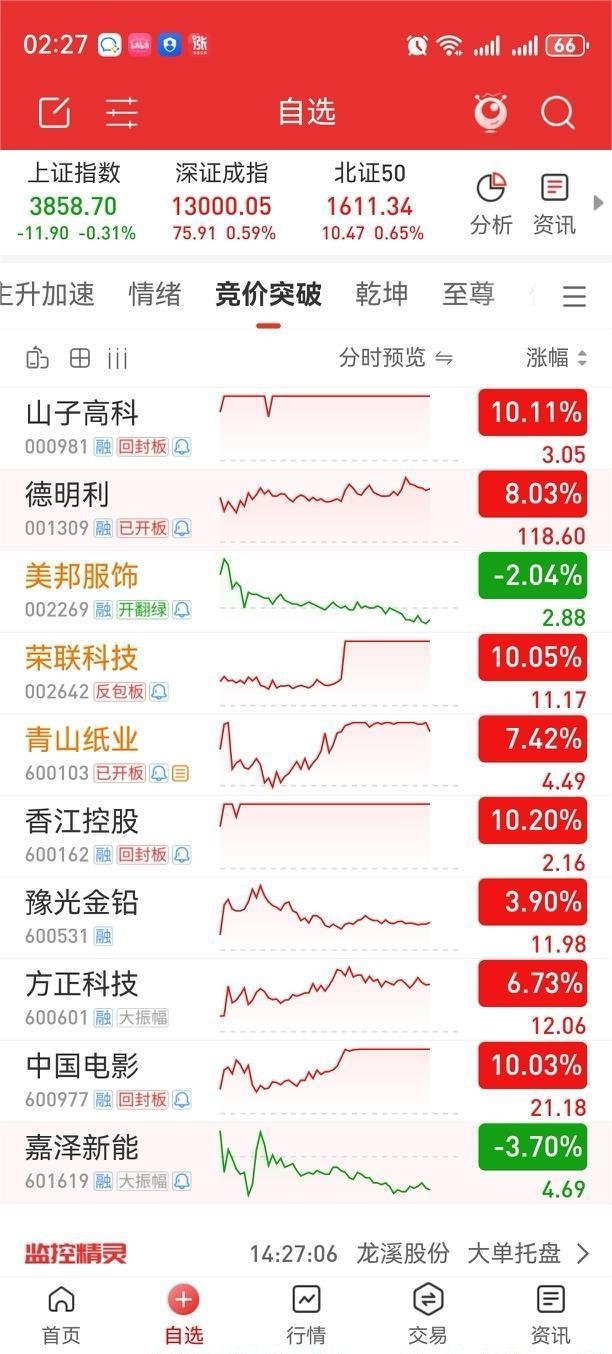Open the mascot assistant icon
612x1354 pixels.
coord(490,112)
